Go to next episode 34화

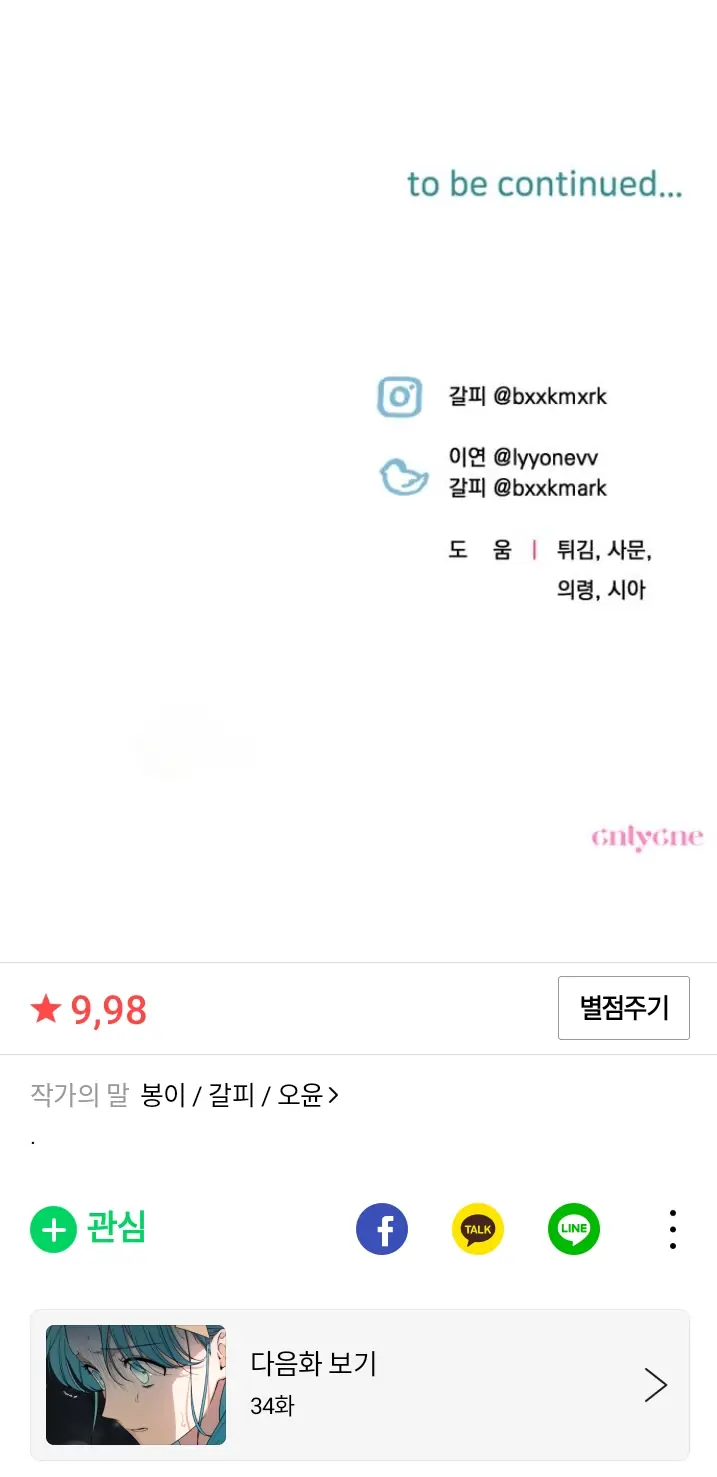click(359, 1384)
